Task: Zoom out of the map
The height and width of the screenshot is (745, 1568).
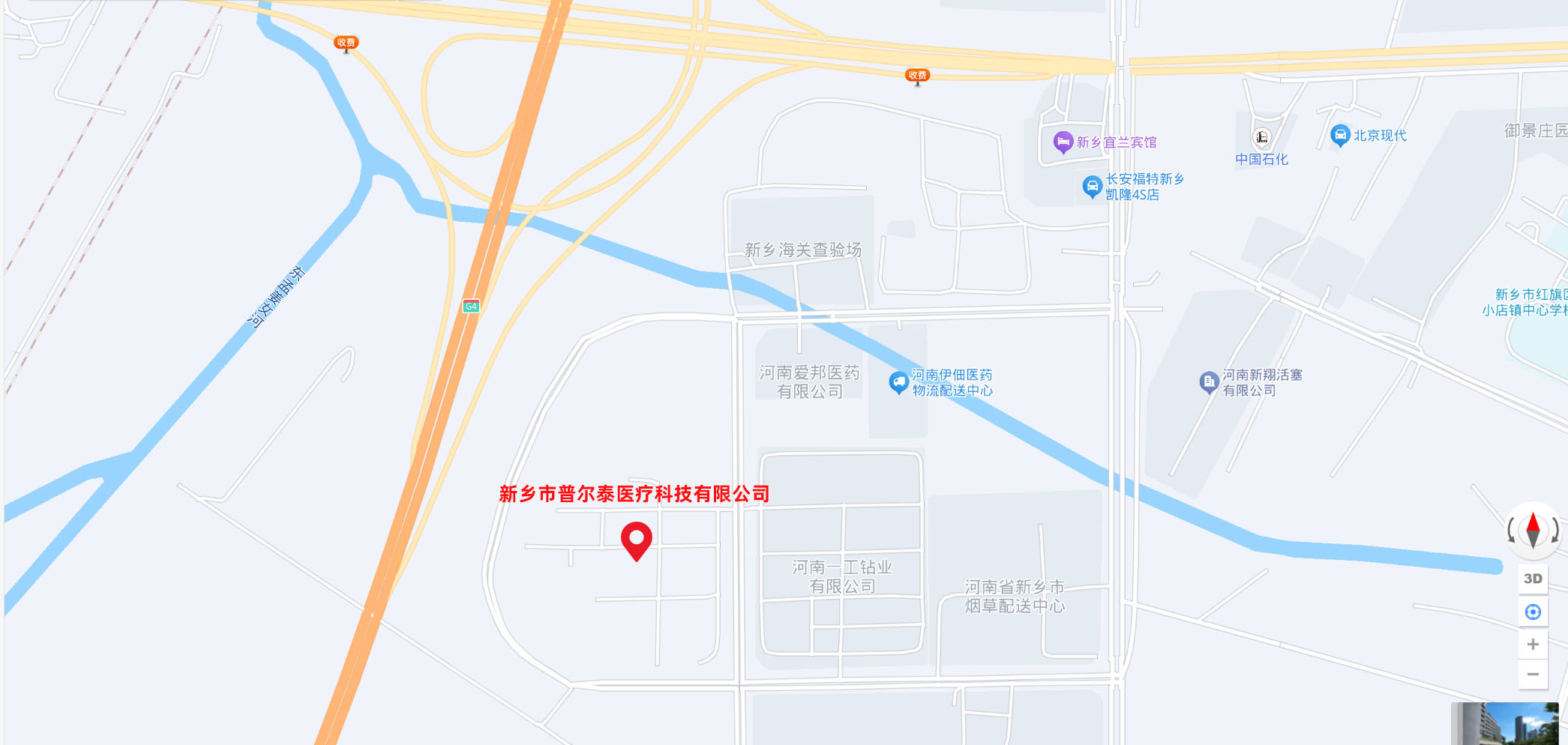Action: click(x=1533, y=675)
